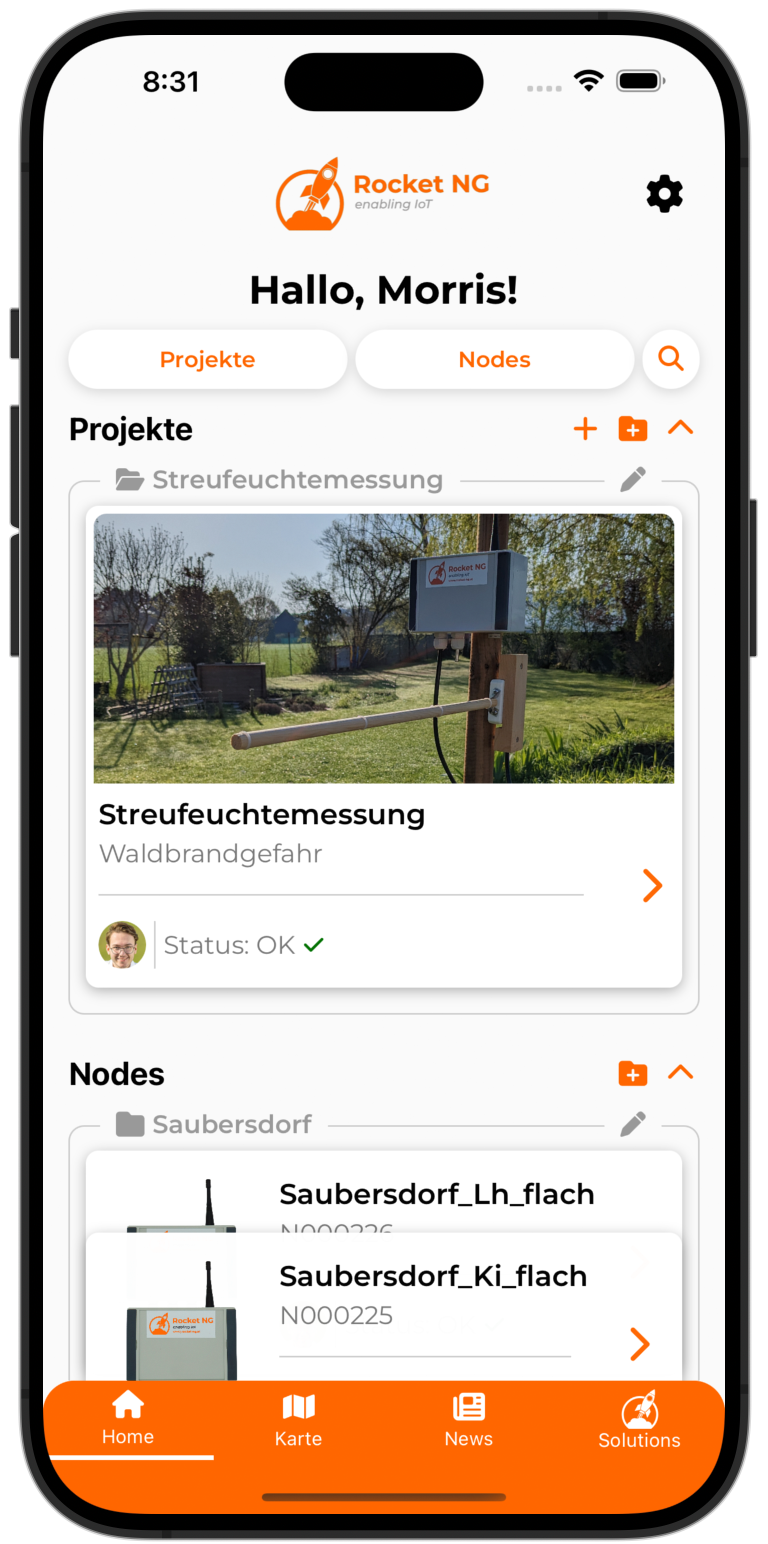Open node Saubersdorf_Lh_flach

pyautogui.click(x=437, y=1194)
